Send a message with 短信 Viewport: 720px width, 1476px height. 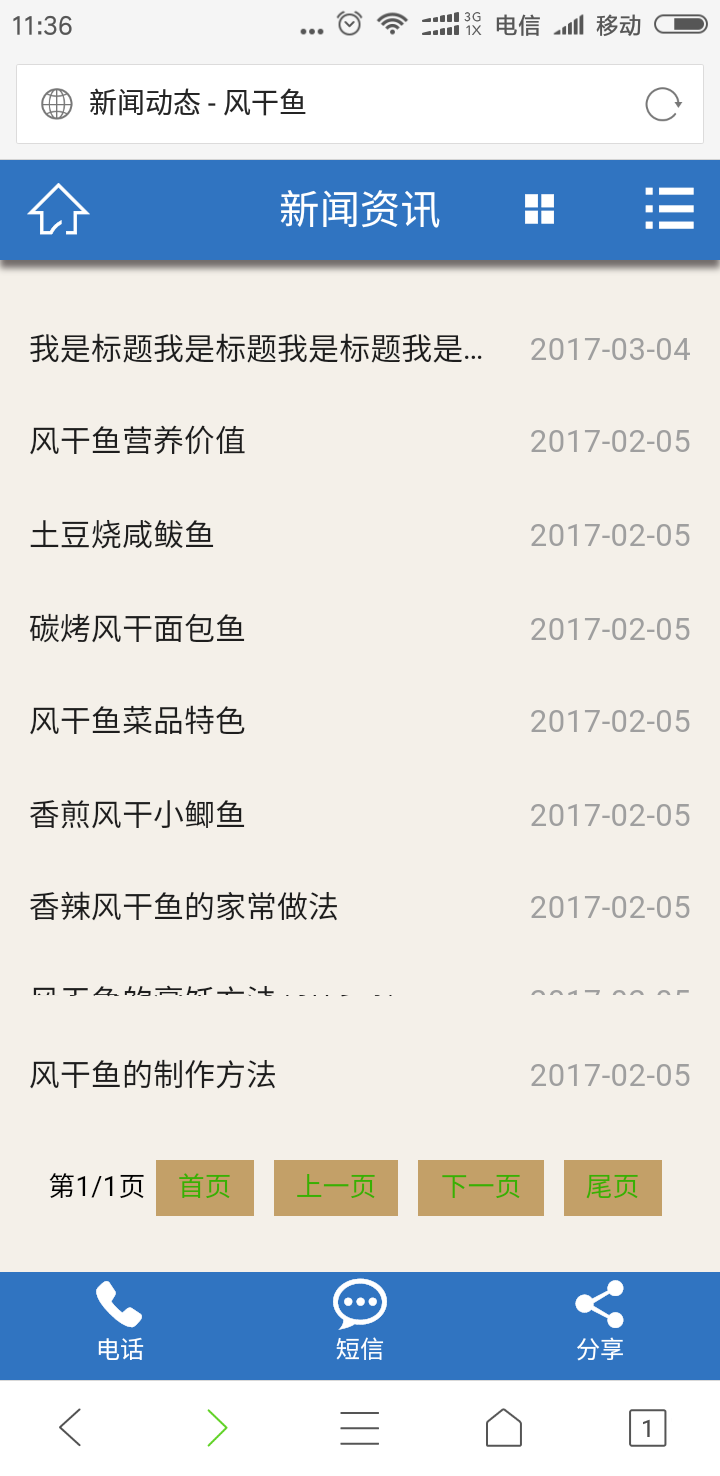click(360, 1322)
